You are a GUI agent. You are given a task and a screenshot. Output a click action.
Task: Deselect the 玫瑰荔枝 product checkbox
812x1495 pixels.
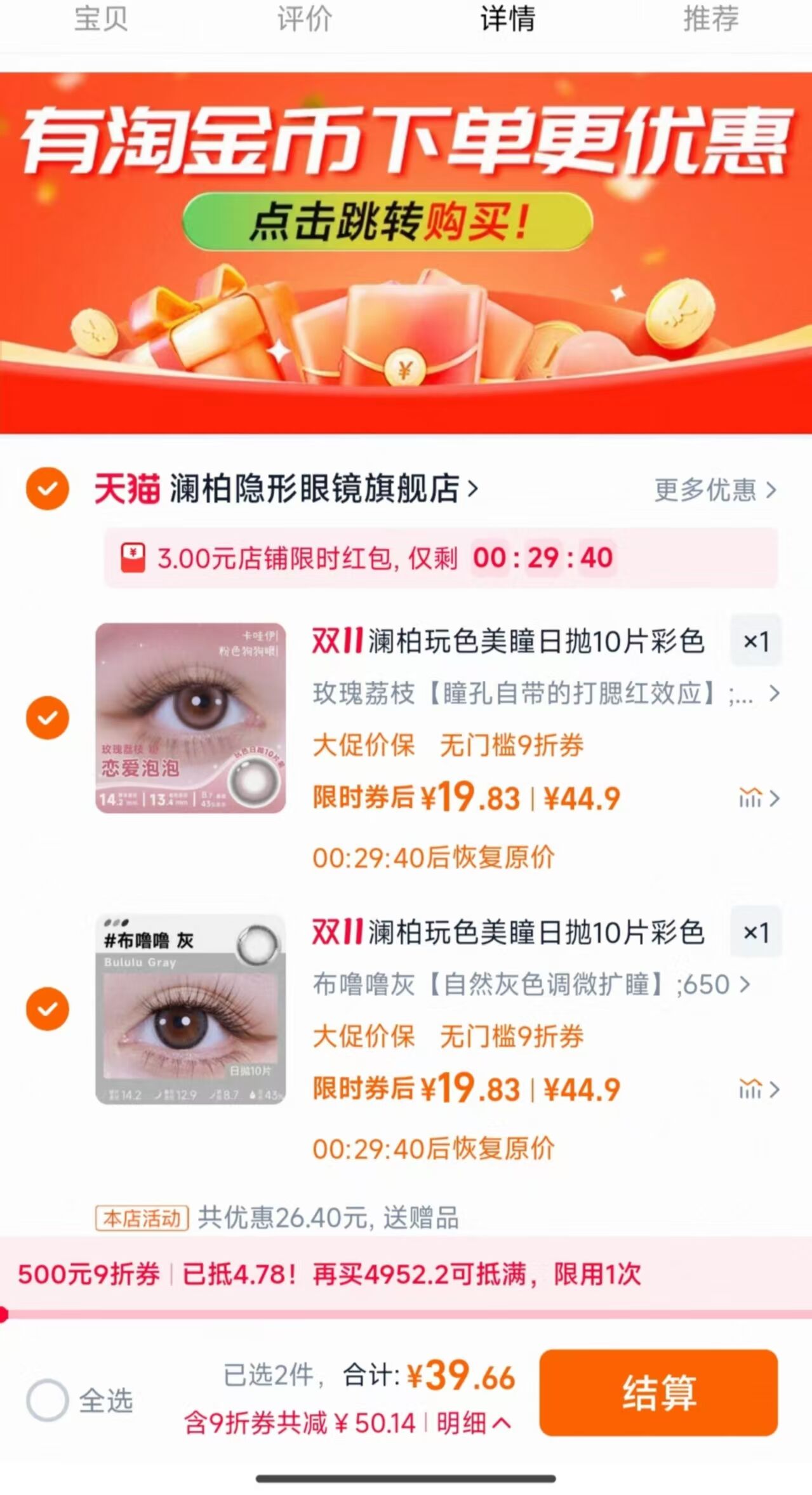[48, 718]
